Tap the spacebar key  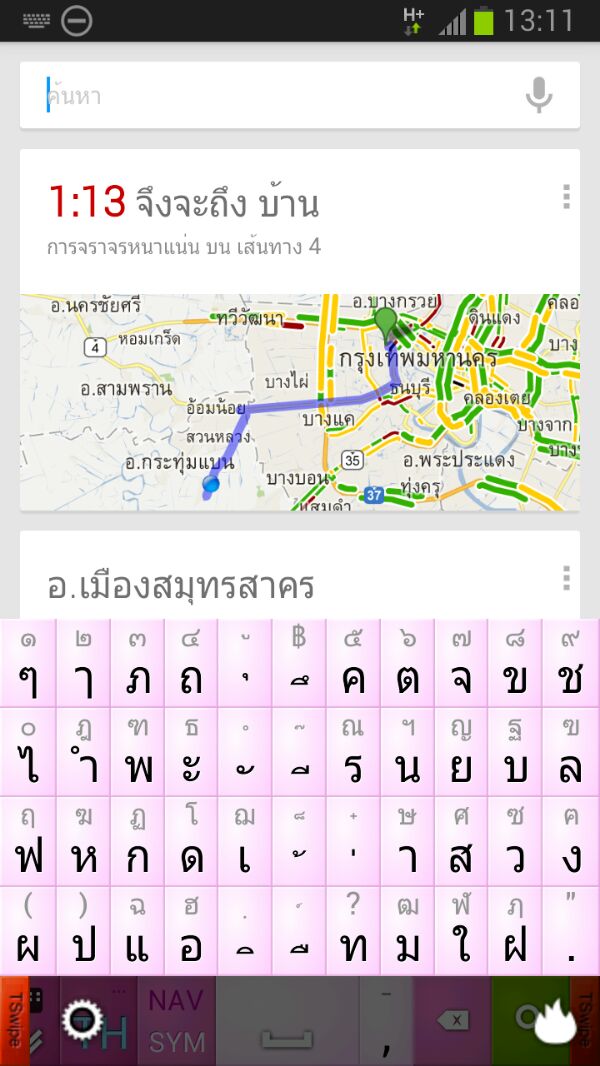point(287,1022)
